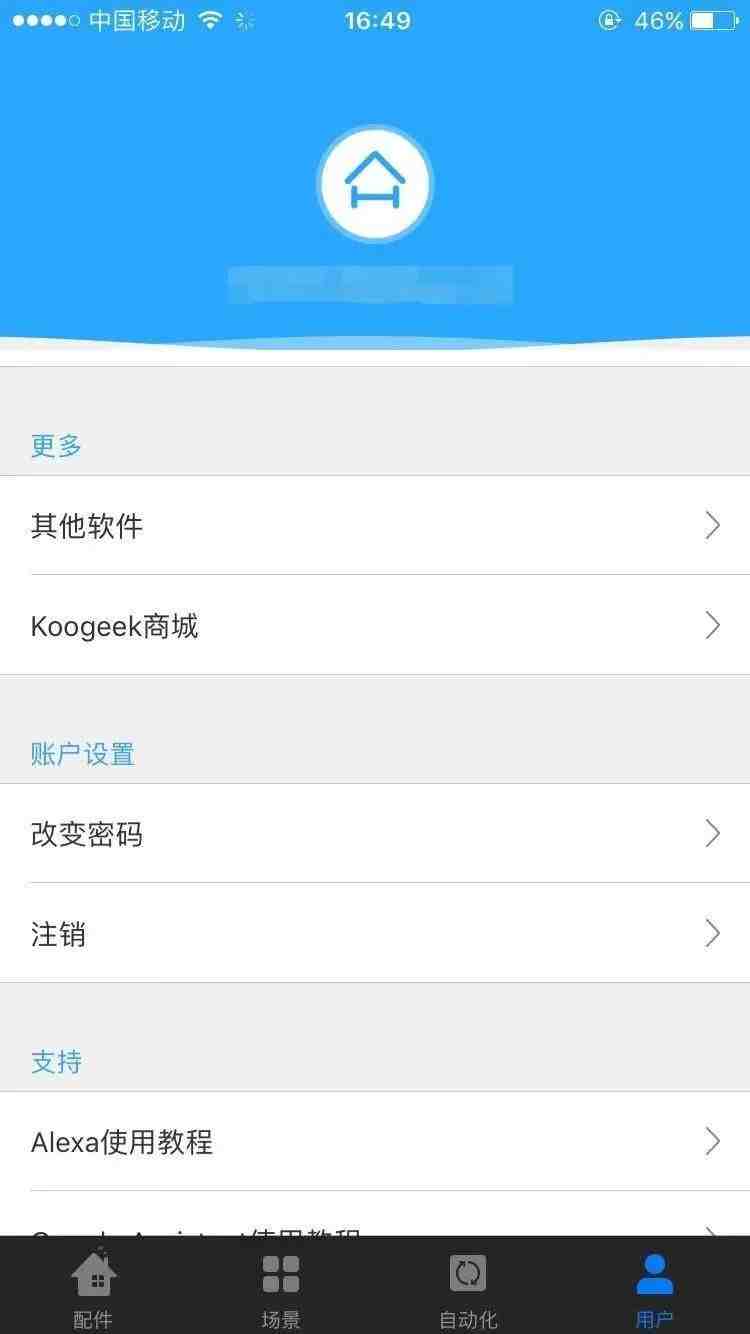The image size is (750, 1334).
Task: Switch to the 自动化 tab
Action: click(x=468, y=1288)
